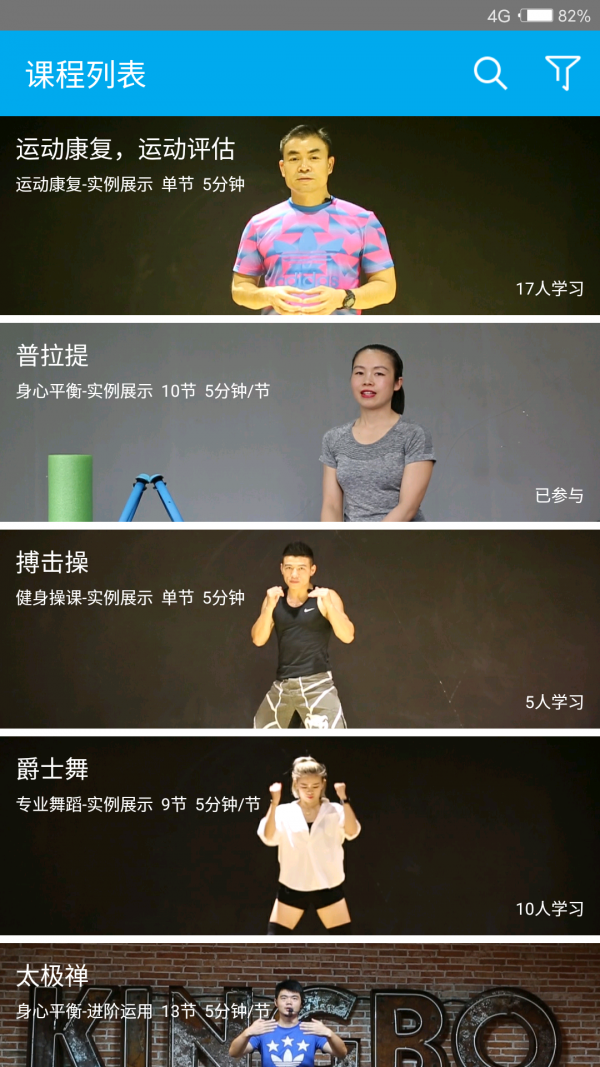Open the 爵士舞 course card
Viewport: 600px width, 1067px height.
(300, 836)
